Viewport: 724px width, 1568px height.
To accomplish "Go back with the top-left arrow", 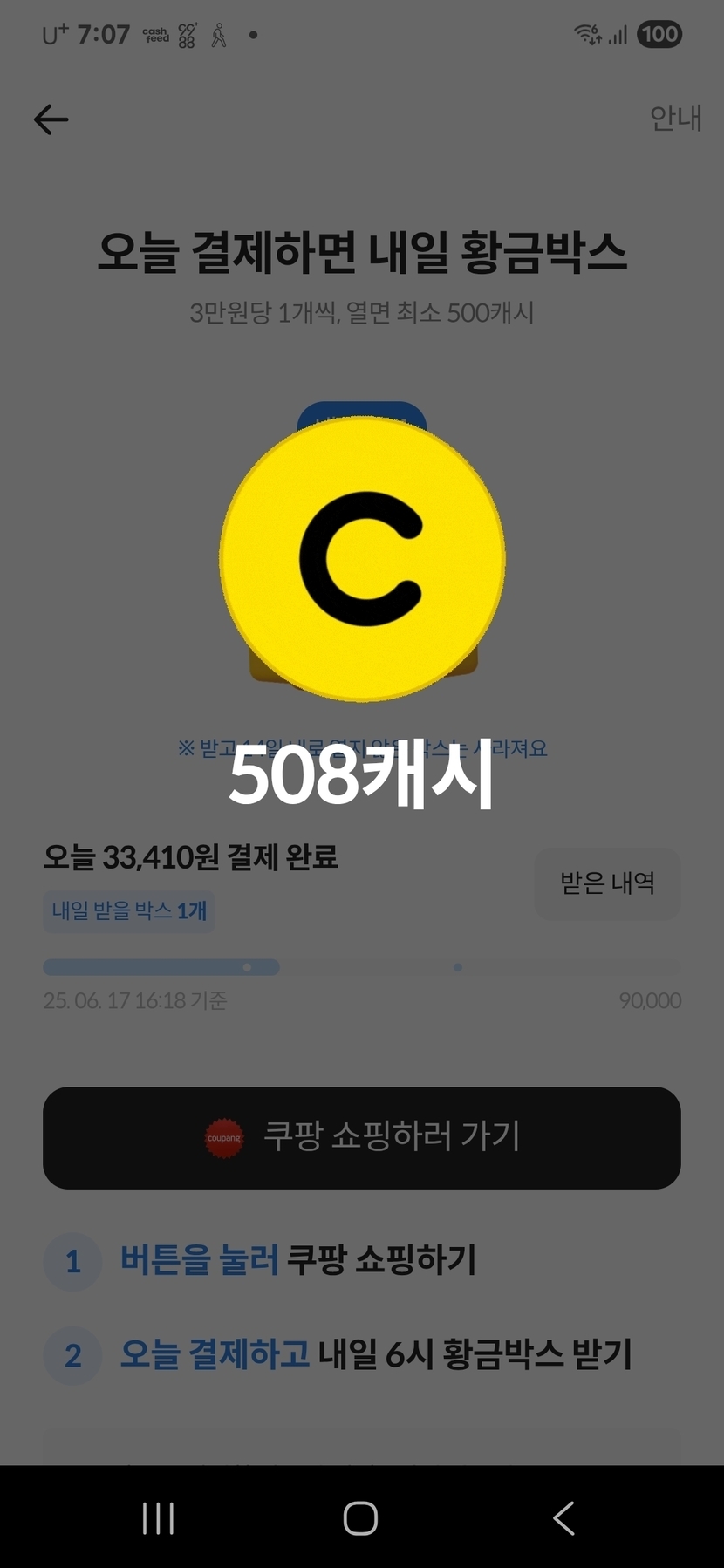I will click(x=51, y=119).
